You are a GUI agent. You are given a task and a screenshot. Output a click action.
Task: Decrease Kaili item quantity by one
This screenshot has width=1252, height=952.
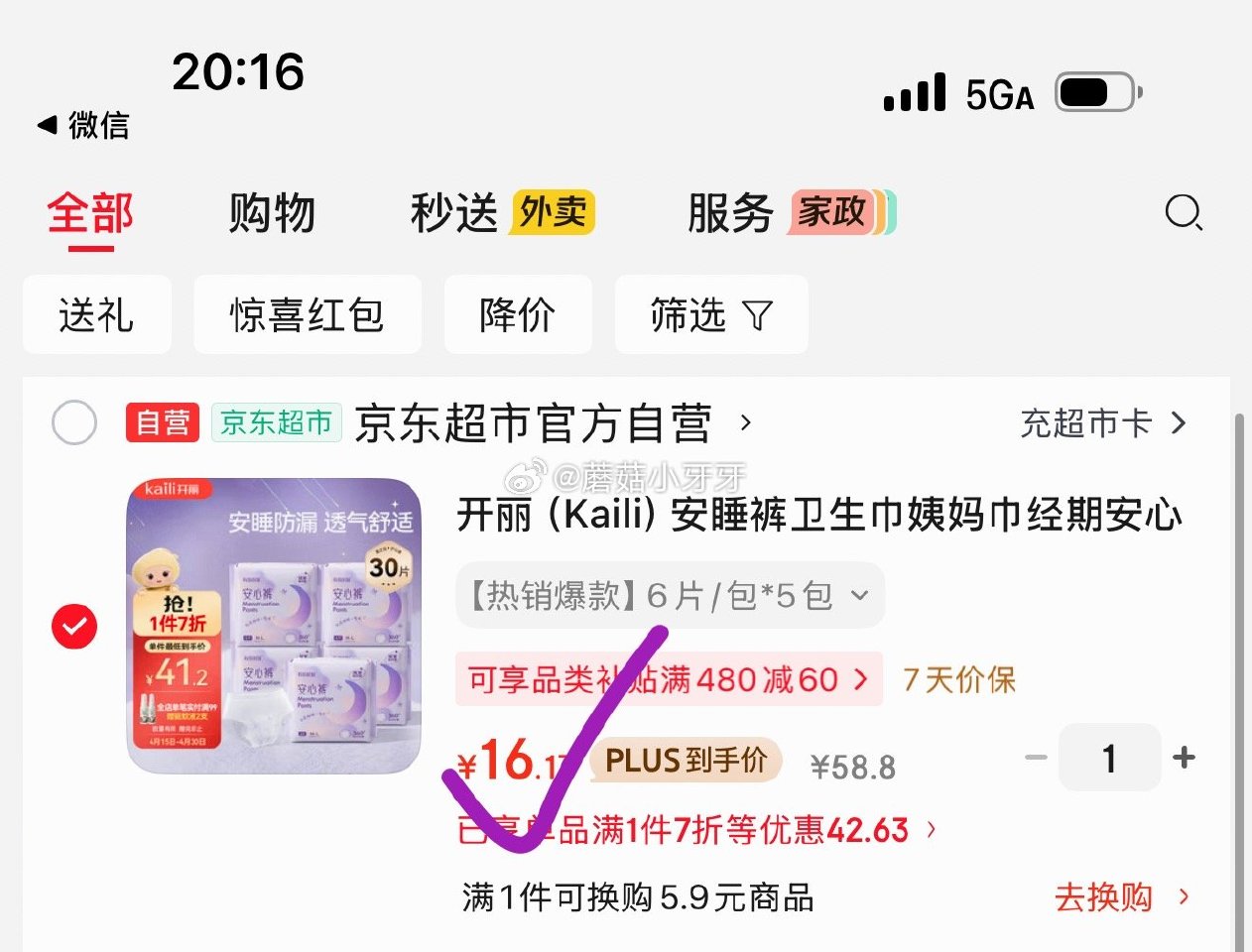(x=1036, y=758)
